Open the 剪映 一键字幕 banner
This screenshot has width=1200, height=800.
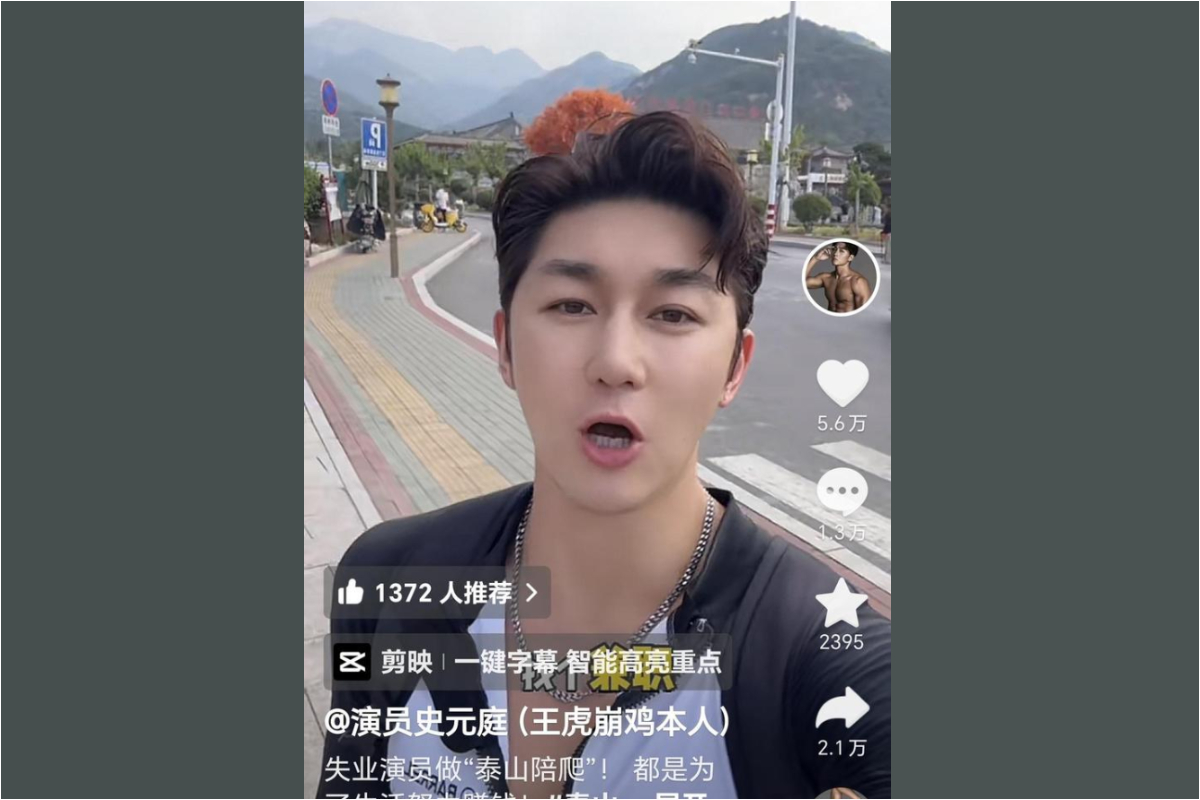(527, 662)
